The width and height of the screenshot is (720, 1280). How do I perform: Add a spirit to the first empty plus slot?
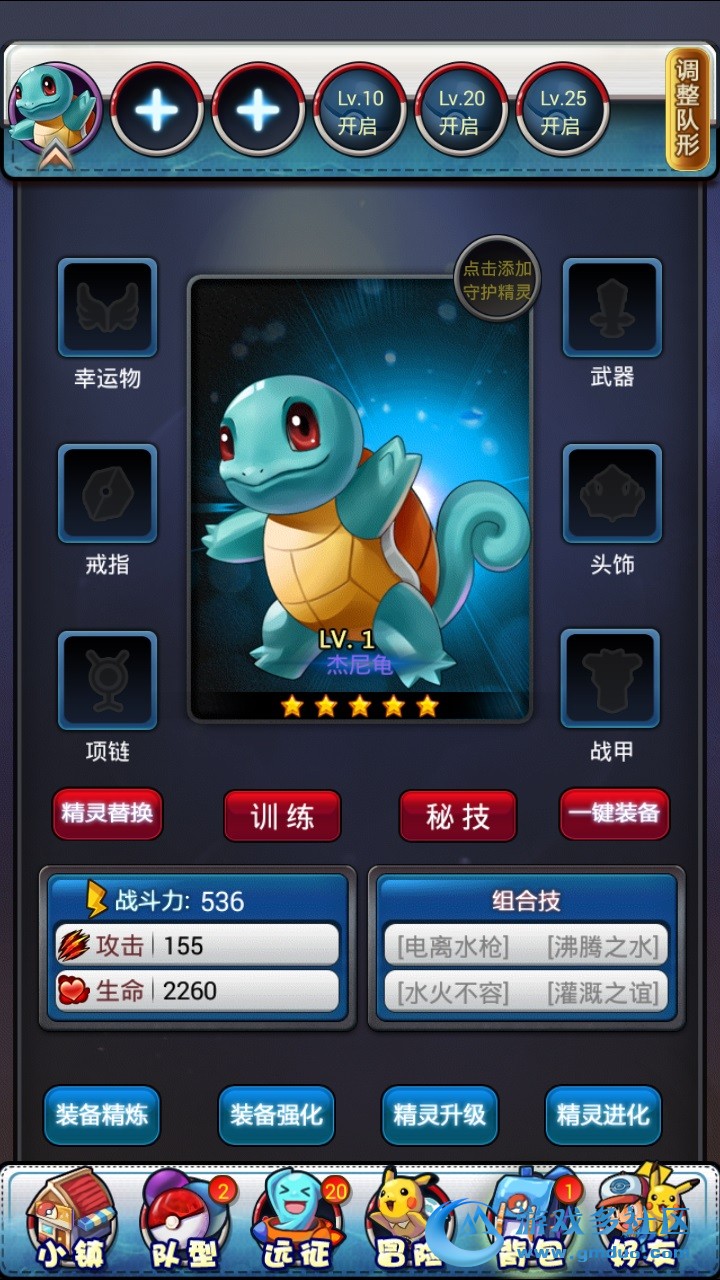pyautogui.click(x=157, y=109)
